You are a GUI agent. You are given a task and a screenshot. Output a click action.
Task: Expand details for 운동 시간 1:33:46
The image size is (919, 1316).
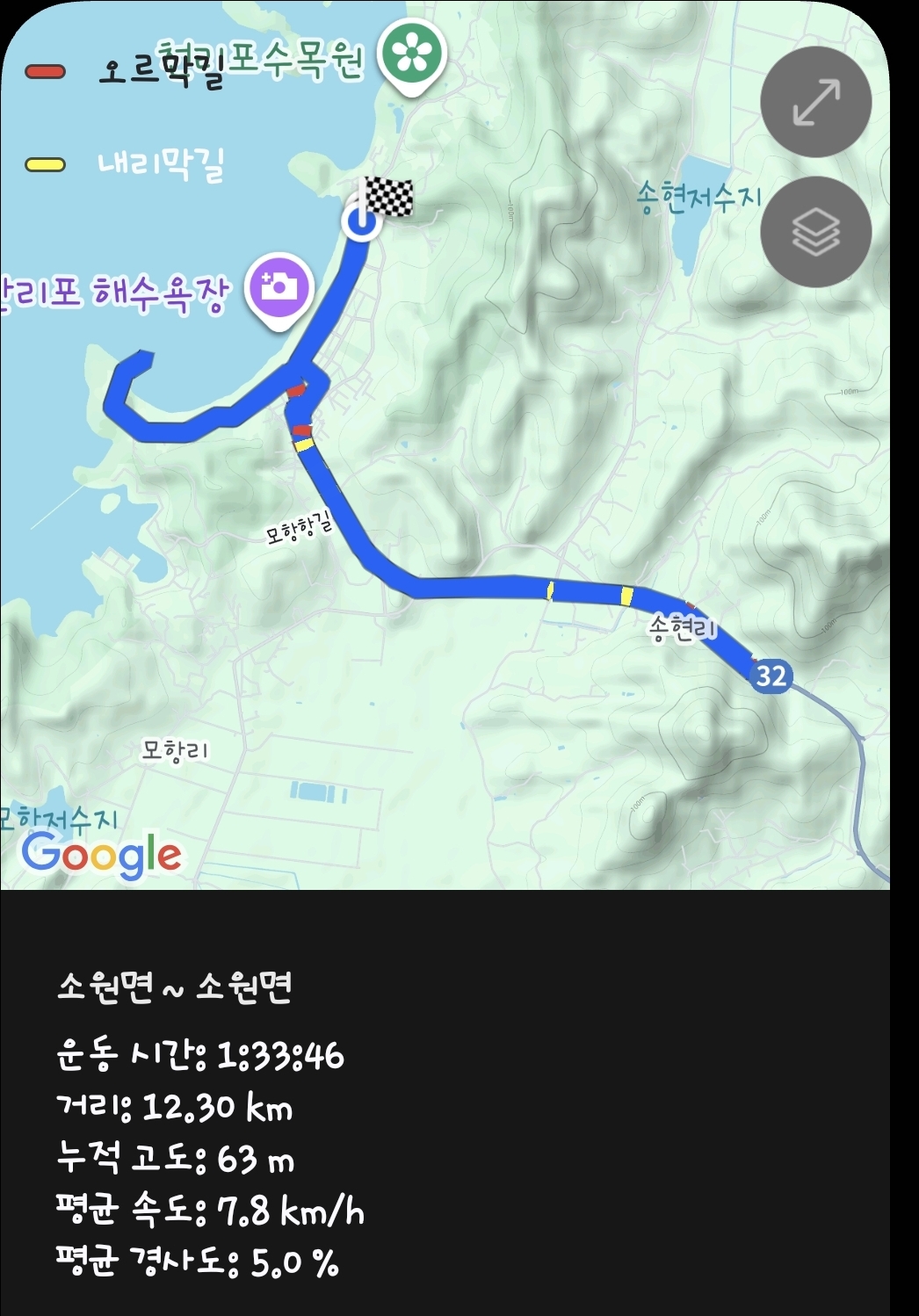point(198,1058)
